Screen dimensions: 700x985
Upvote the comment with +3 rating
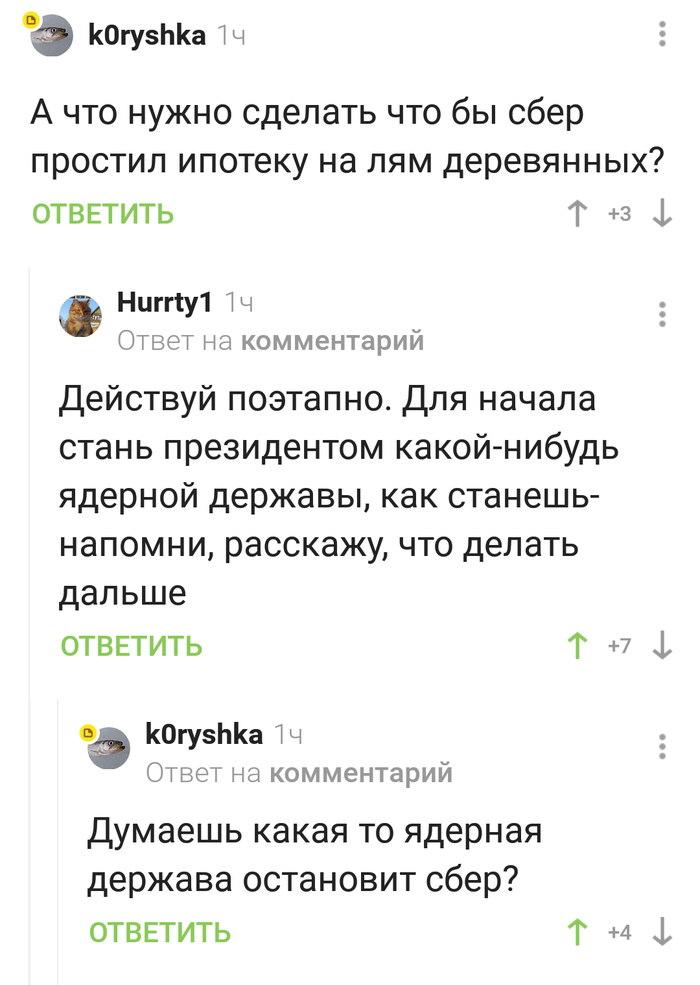pos(577,213)
